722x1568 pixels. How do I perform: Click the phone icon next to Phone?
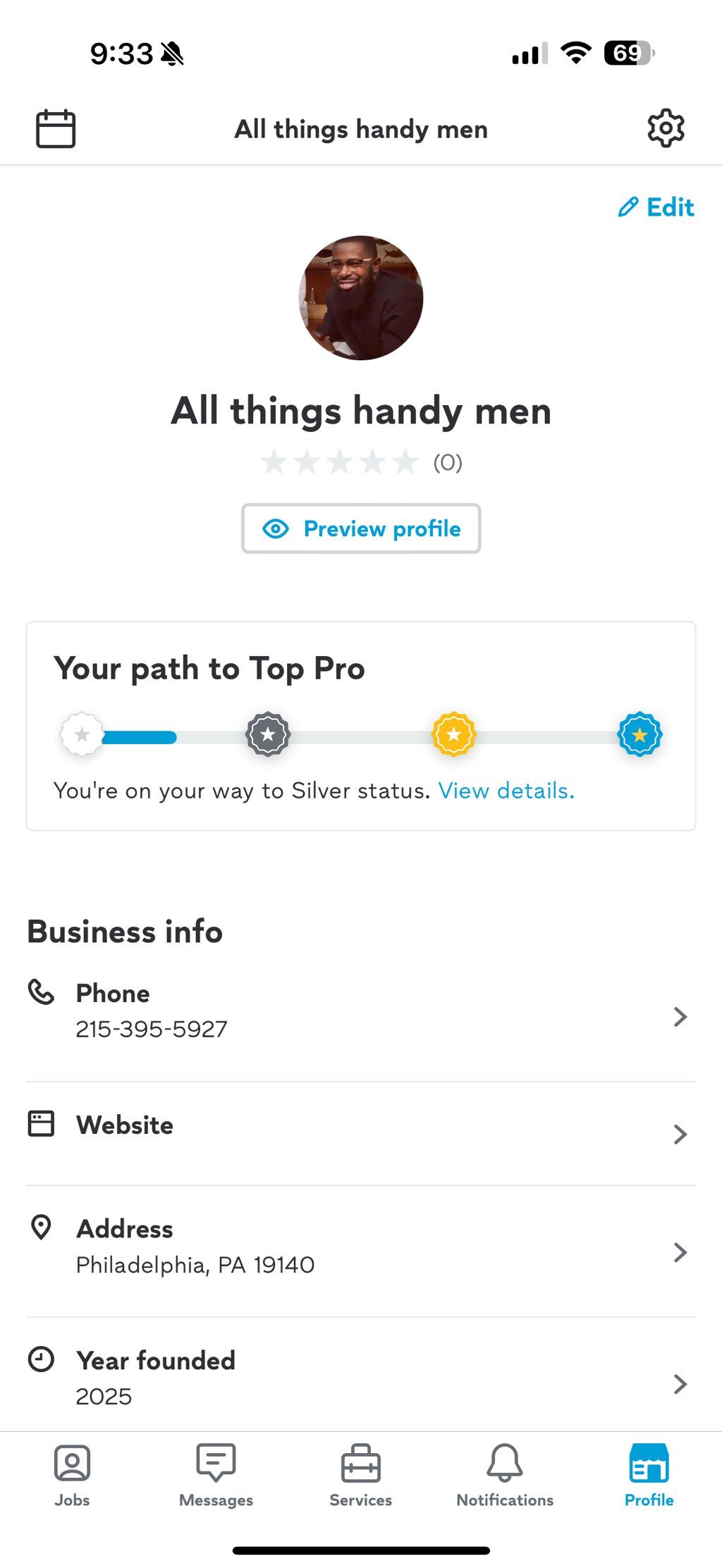click(42, 993)
